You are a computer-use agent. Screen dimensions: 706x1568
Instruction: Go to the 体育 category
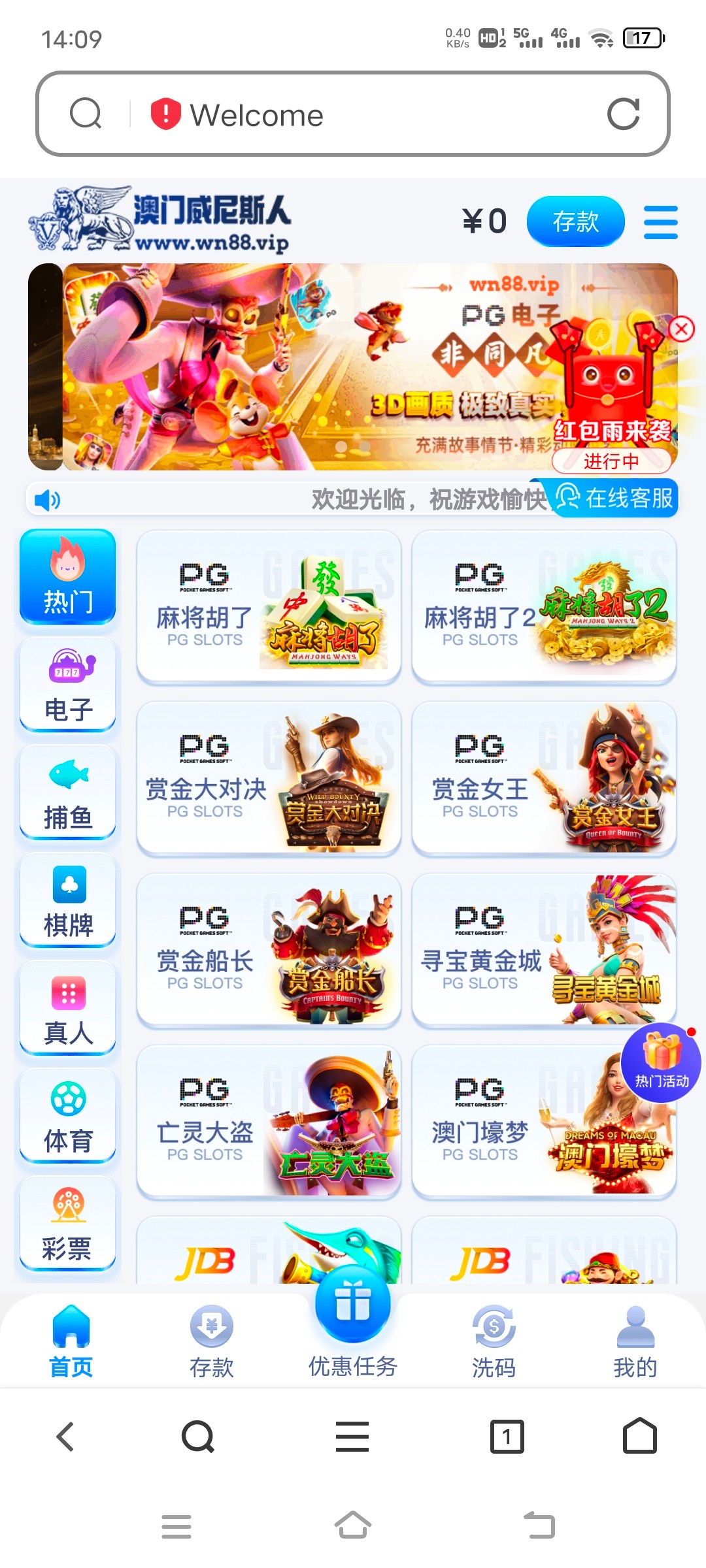tap(68, 1116)
